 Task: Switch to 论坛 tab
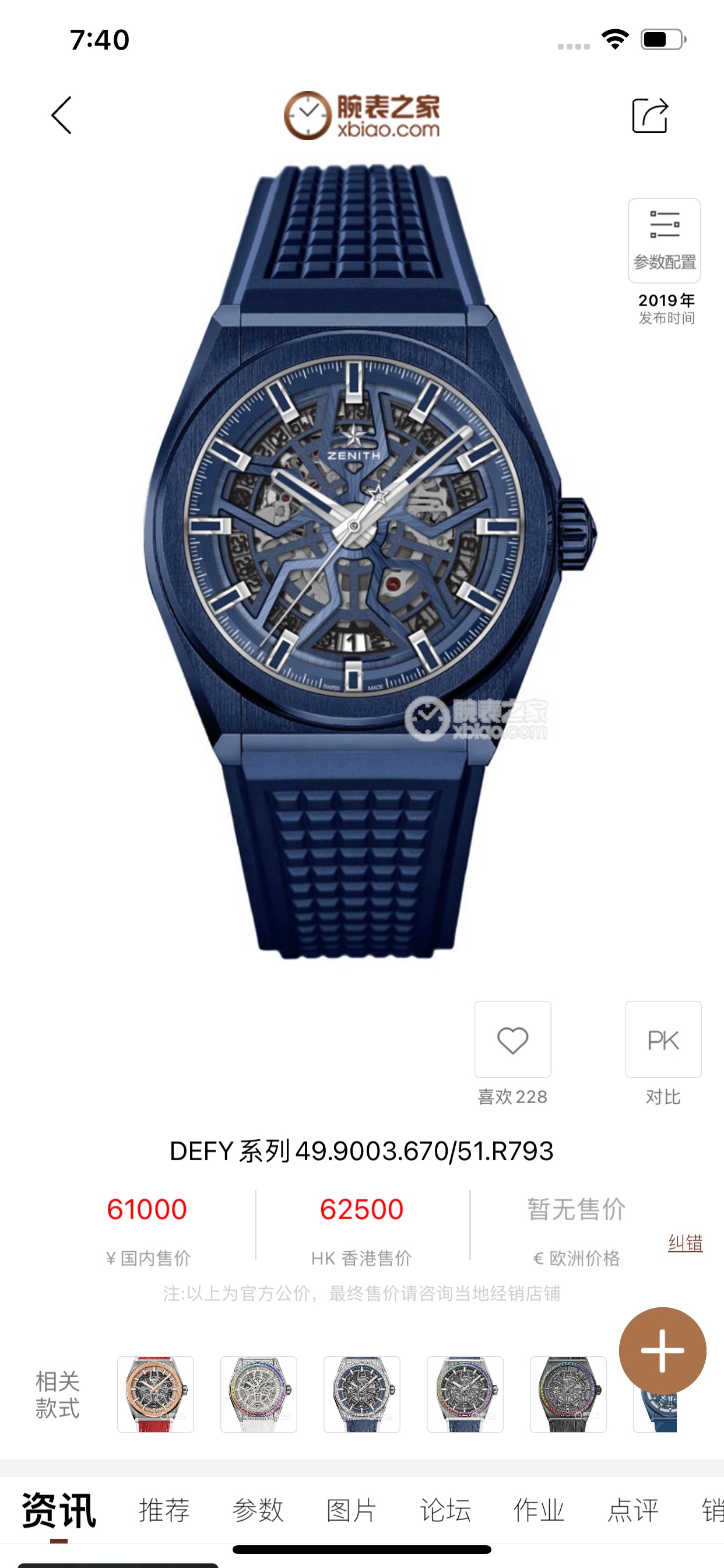tap(445, 1510)
